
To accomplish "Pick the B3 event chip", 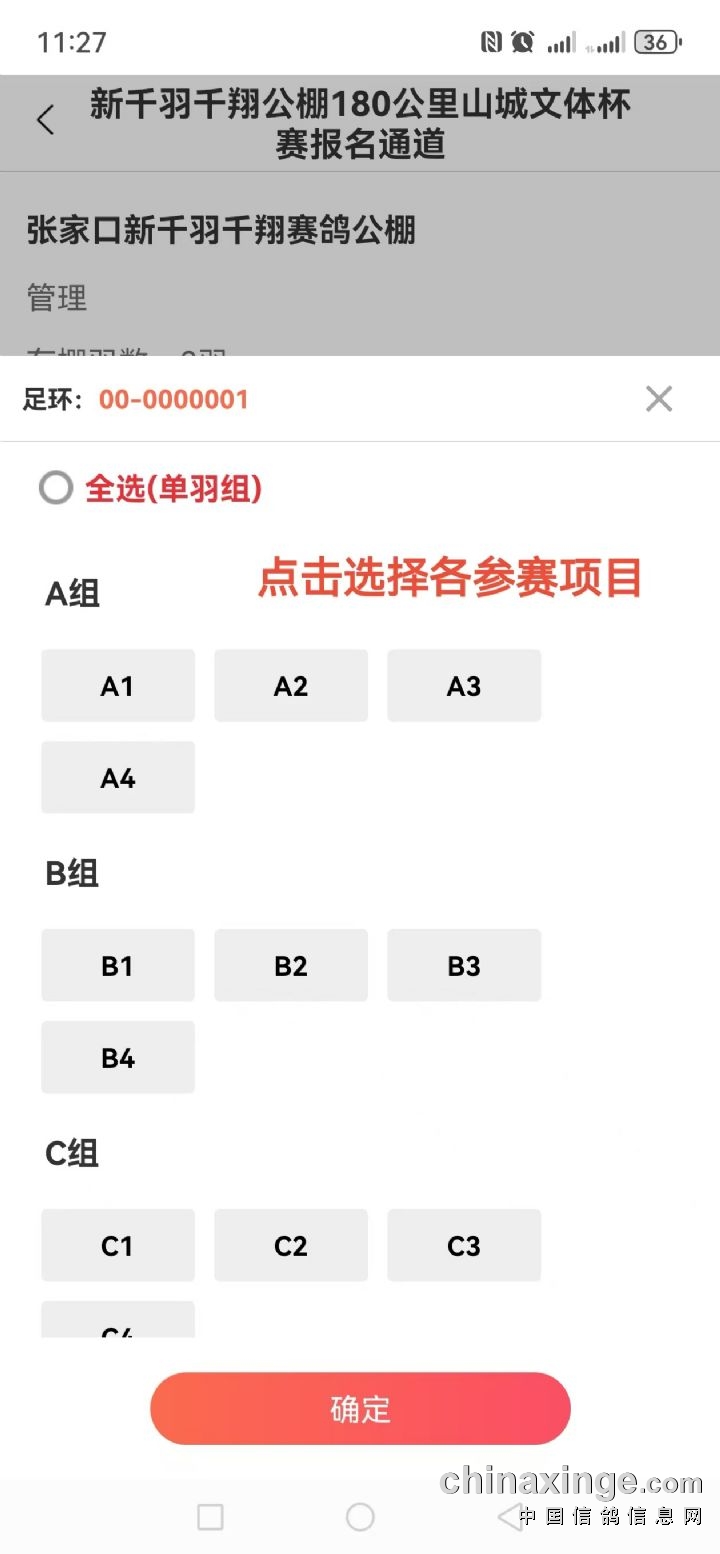I will [464, 966].
